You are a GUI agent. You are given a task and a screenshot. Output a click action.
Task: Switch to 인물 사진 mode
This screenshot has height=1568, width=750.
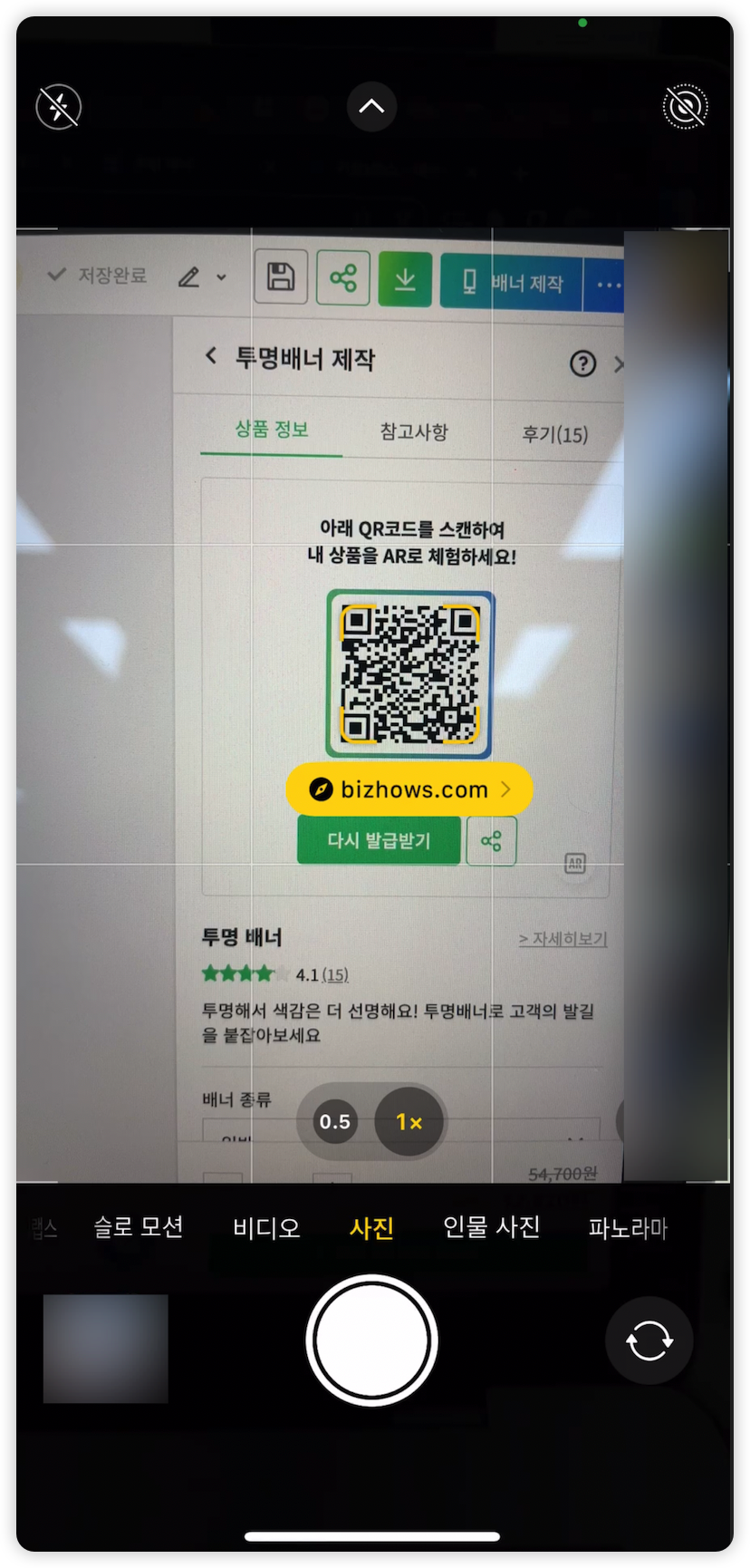coord(491,1227)
